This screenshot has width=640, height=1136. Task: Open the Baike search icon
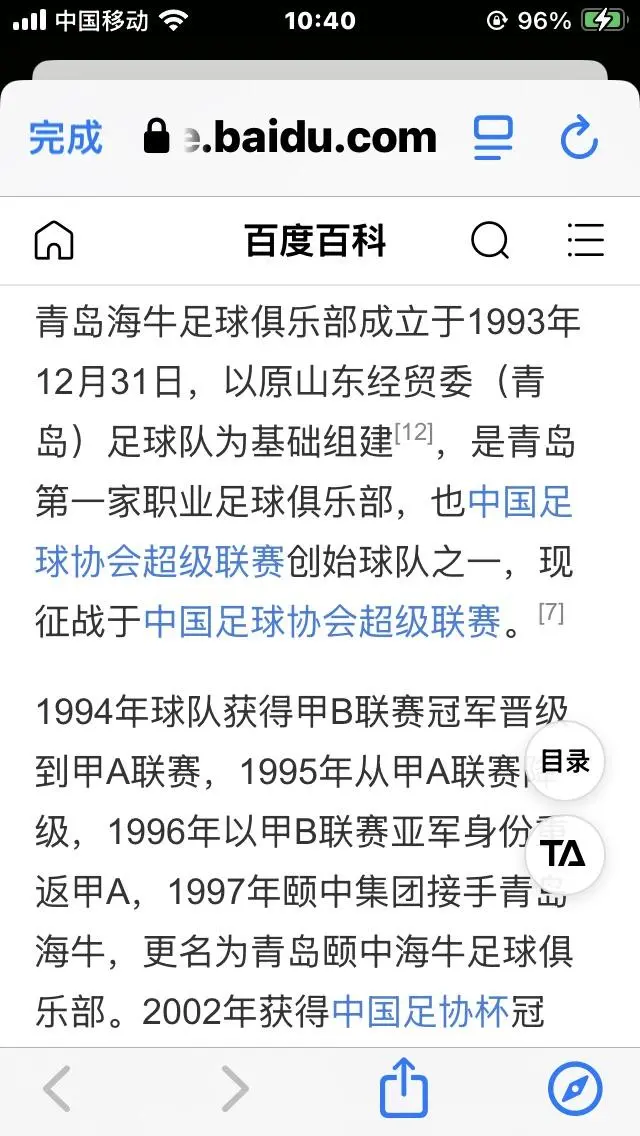[x=489, y=241]
